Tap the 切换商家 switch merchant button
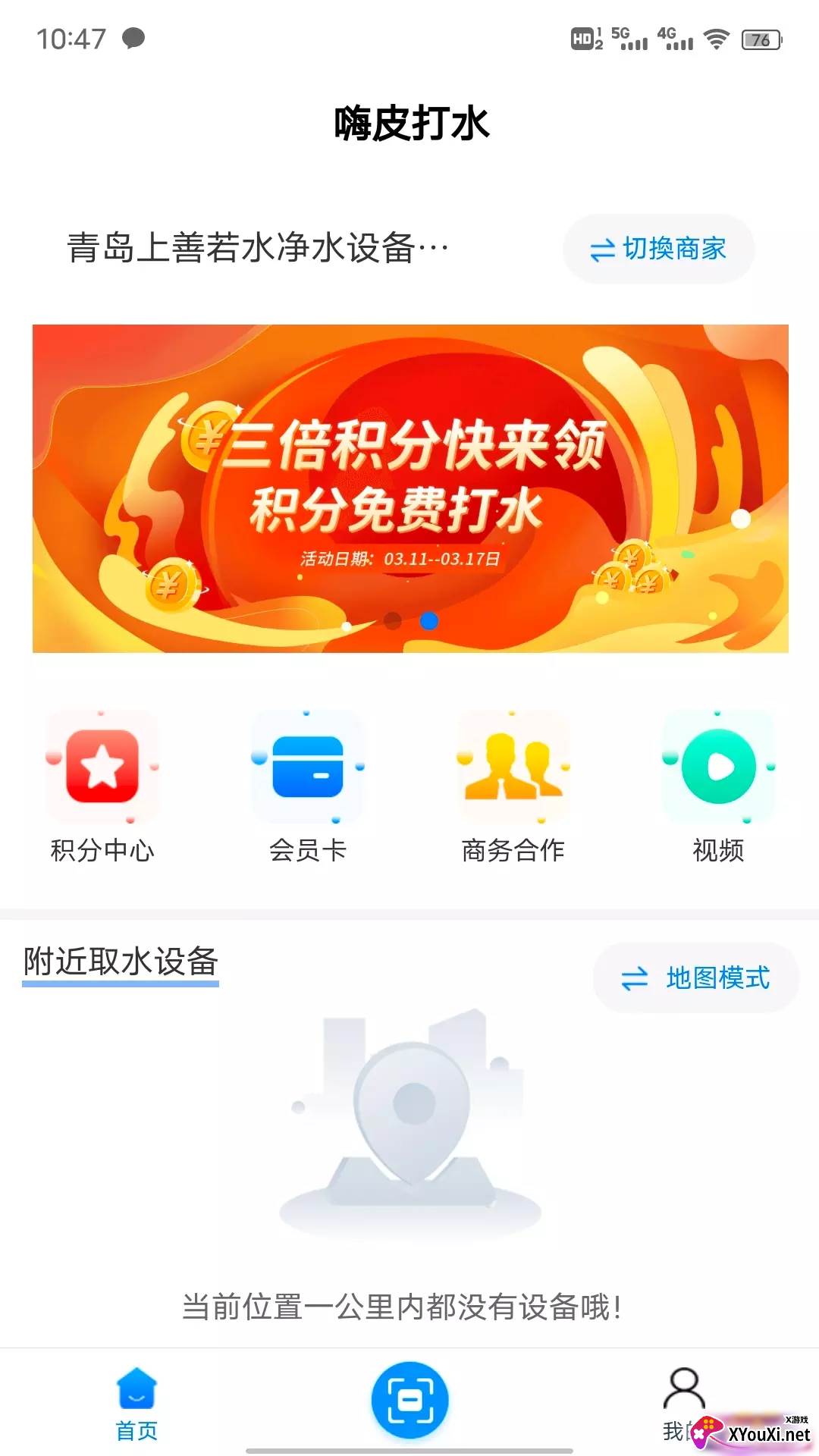 point(658,249)
